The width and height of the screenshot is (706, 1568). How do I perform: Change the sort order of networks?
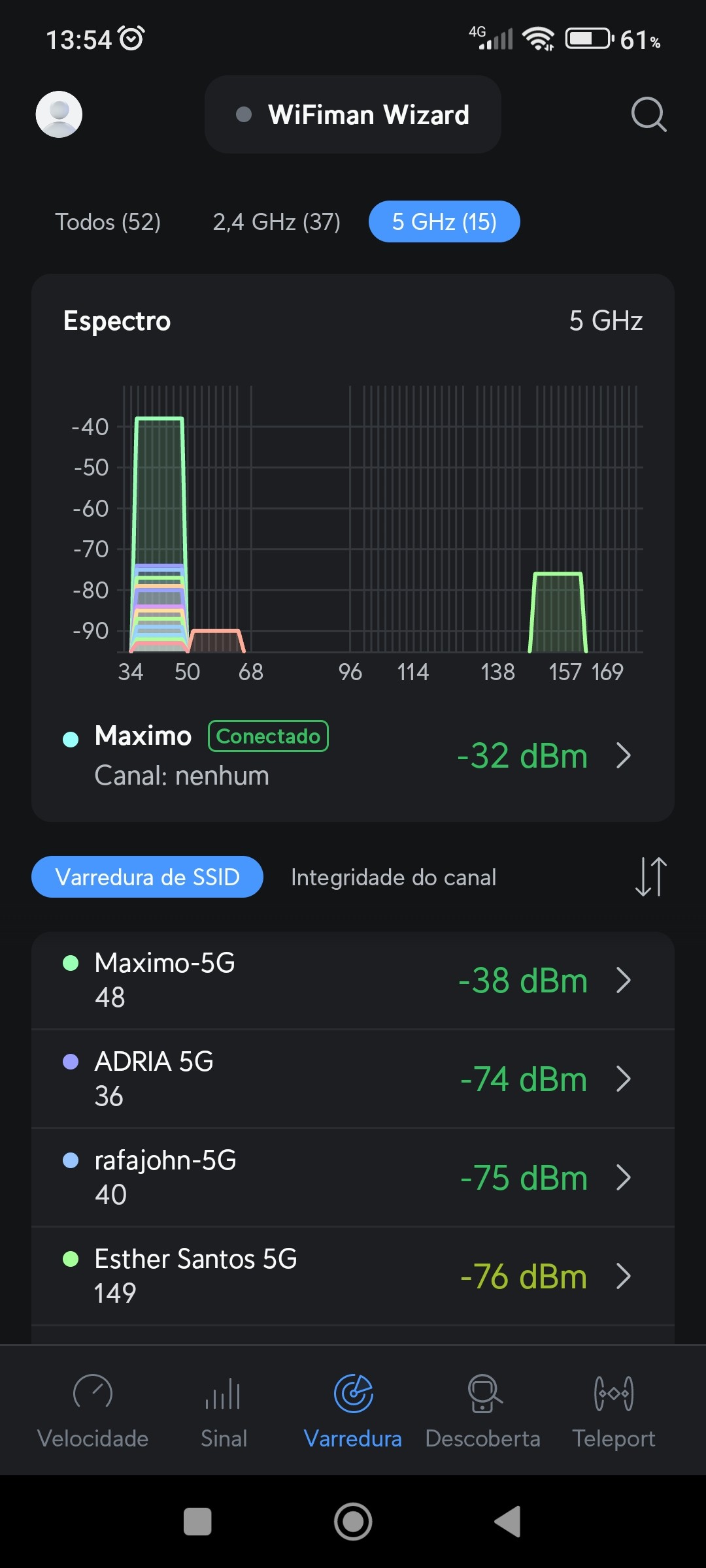click(650, 877)
